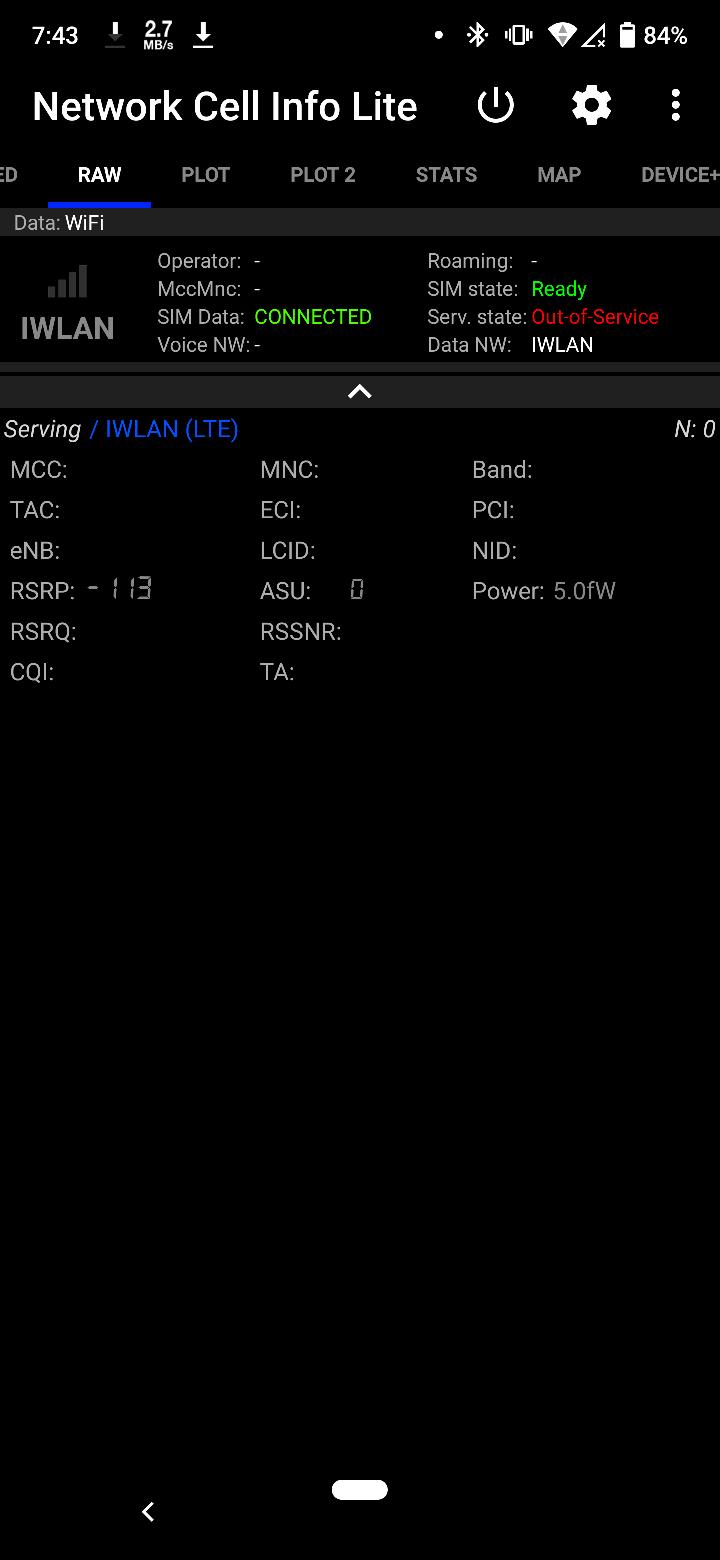Open the STATS tab
Image resolution: width=720 pixels, height=1560 pixels.
pyautogui.click(x=446, y=175)
